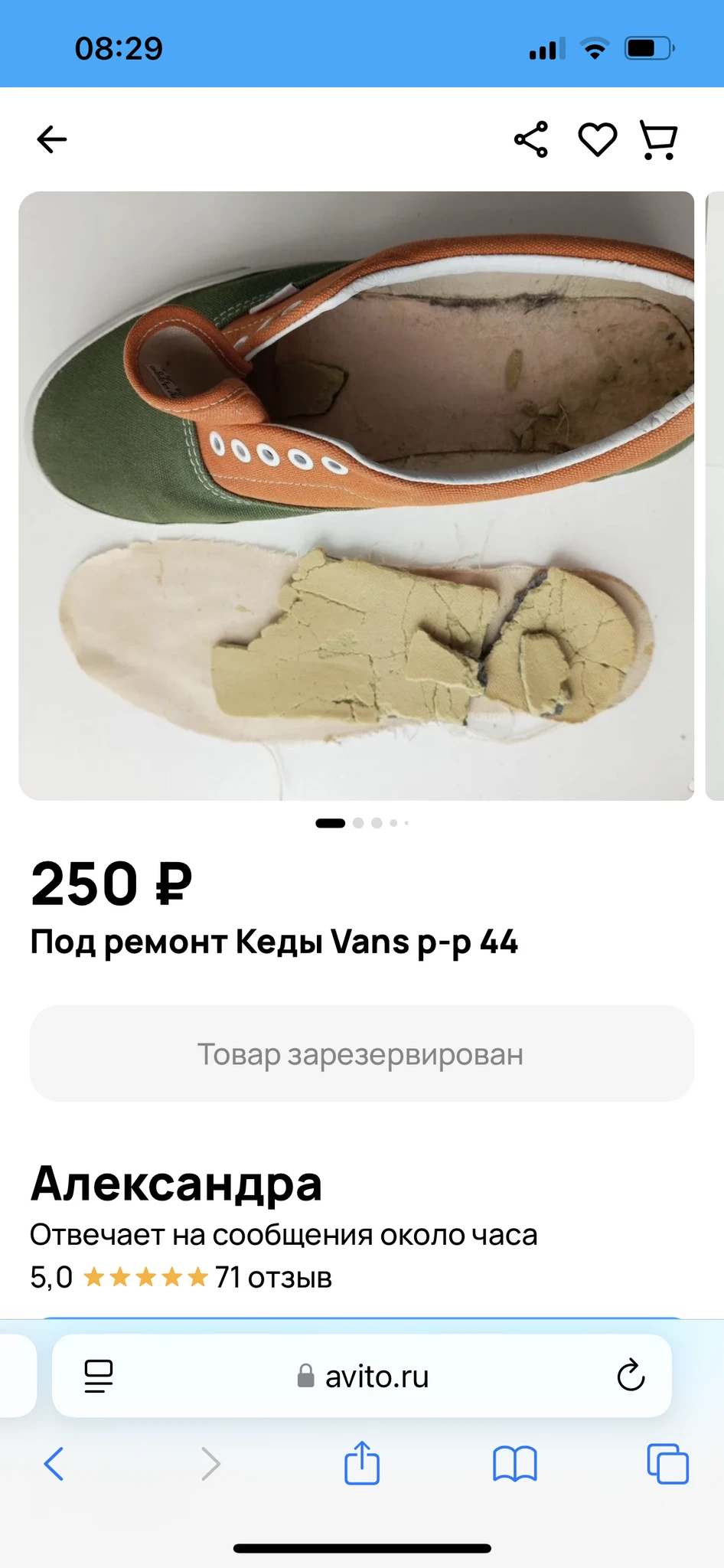This screenshot has width=724, height=1568.
Task: Show all open Safari tabs
Action: [667, 1464]
